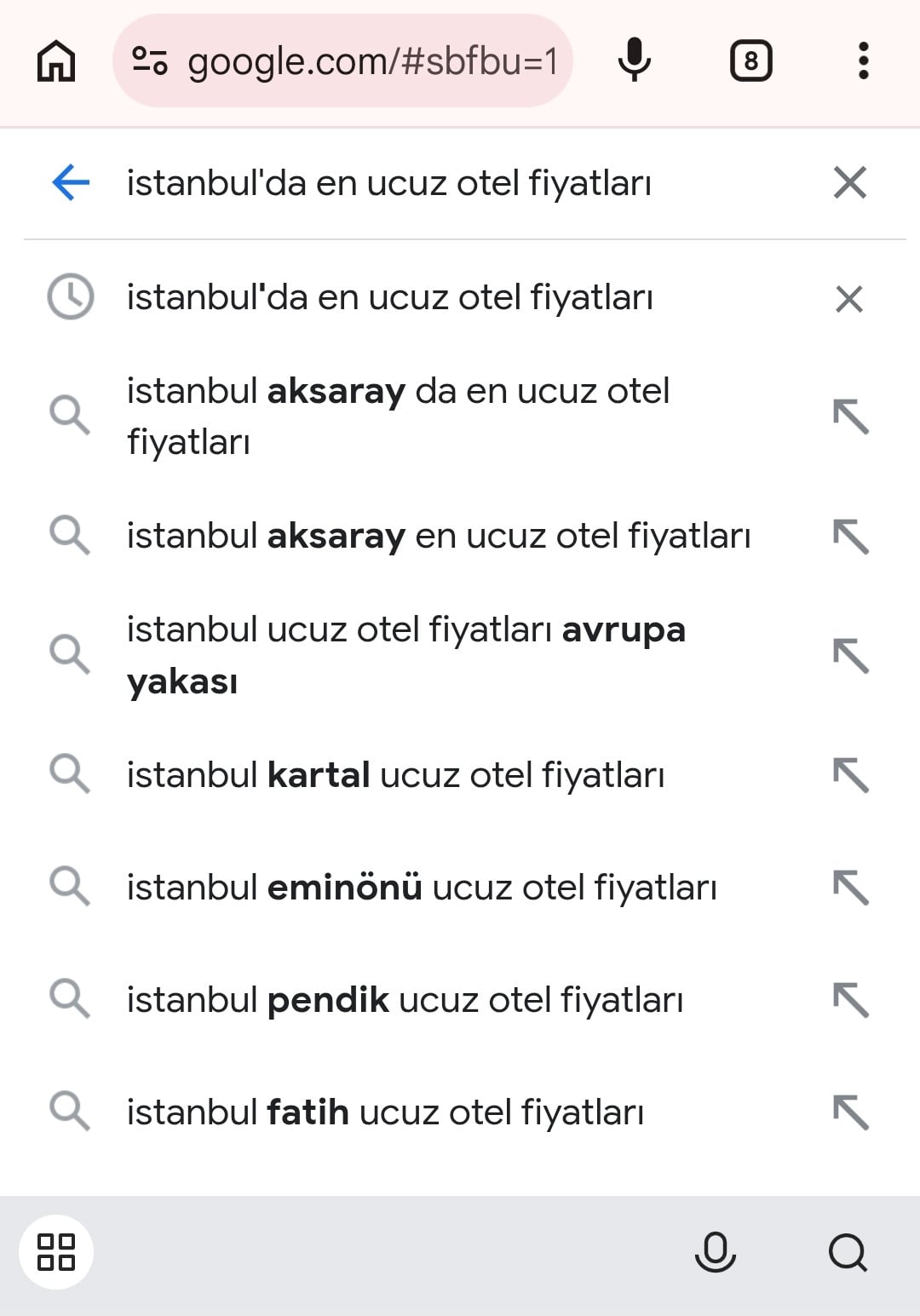This screenshot has width=920, height=1316.
Task: Open the browser overflow menu
Action: [x=863, y=61]
